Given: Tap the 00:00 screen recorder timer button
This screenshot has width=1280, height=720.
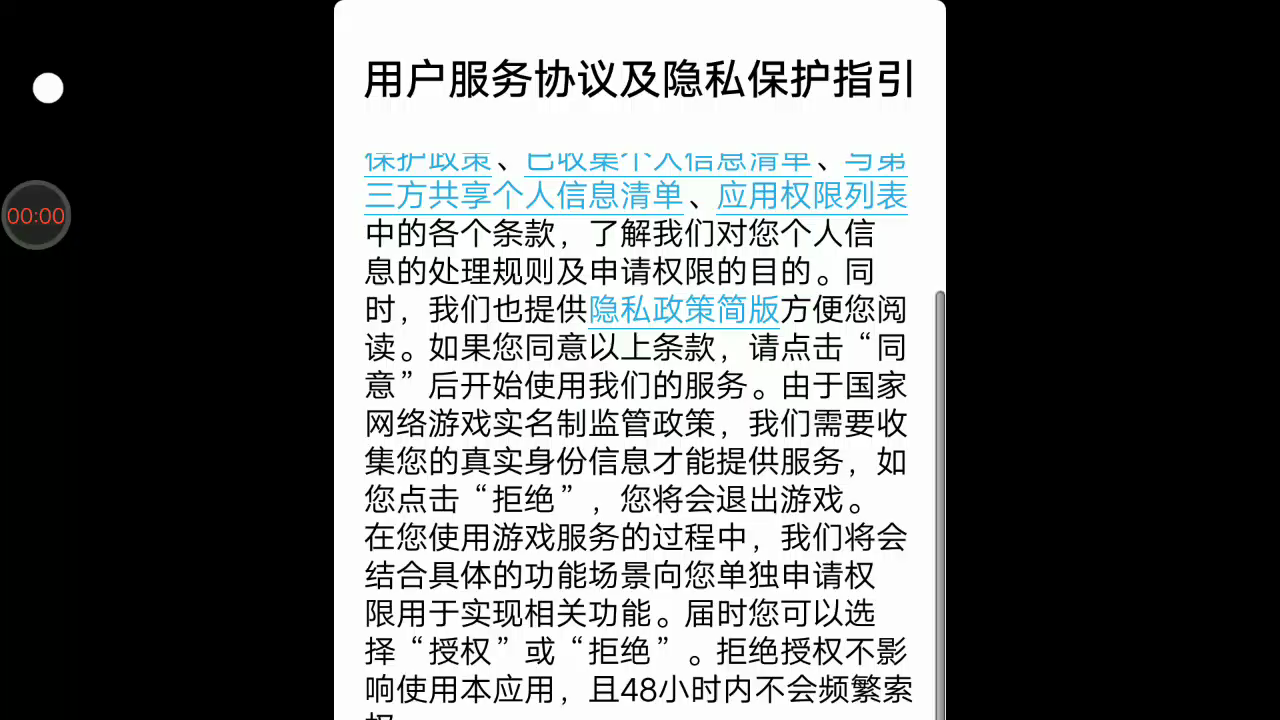Looking at the screenshot, I should (36, 216).
